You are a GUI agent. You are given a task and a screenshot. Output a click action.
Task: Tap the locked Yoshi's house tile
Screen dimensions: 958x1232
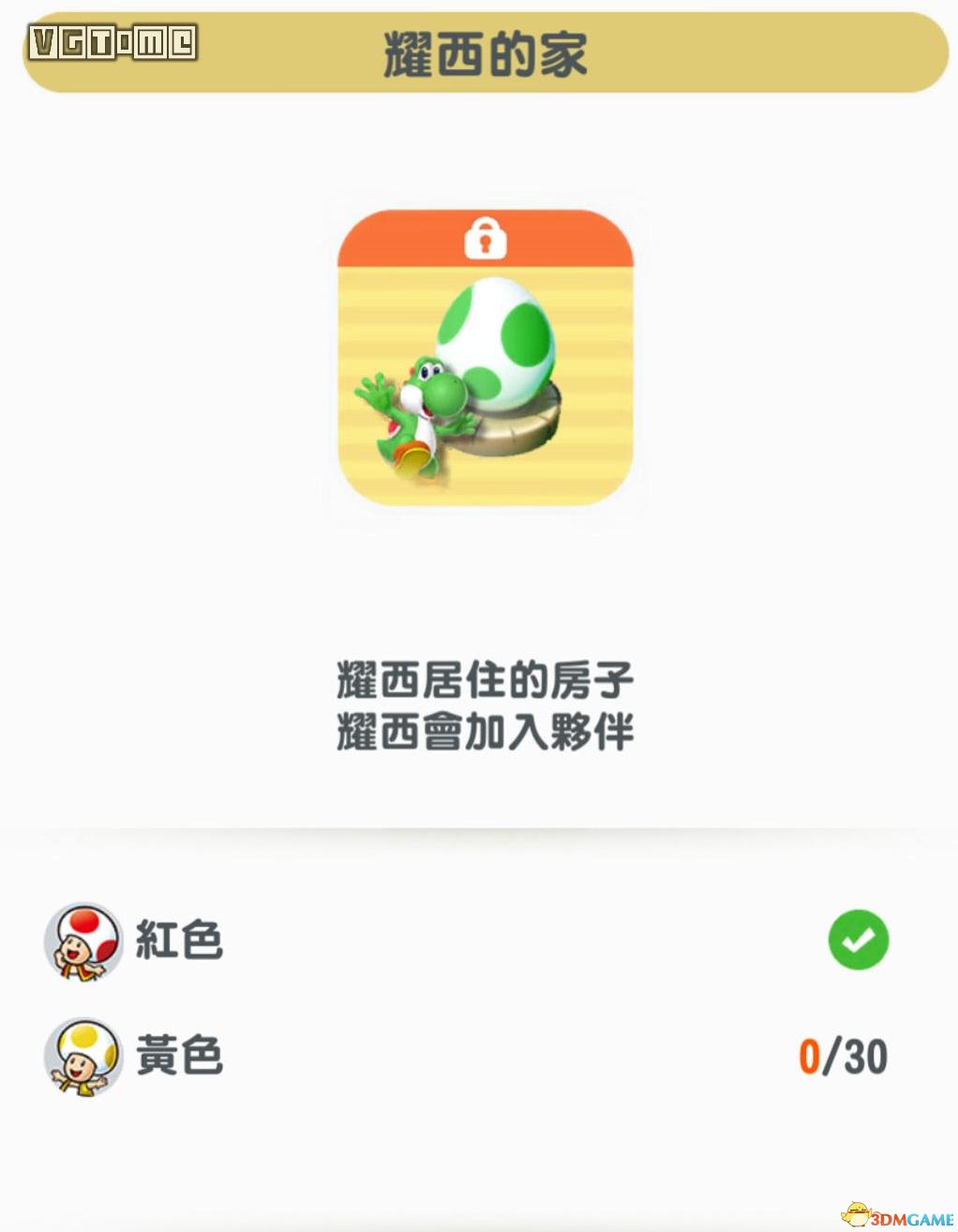(485, 358)
